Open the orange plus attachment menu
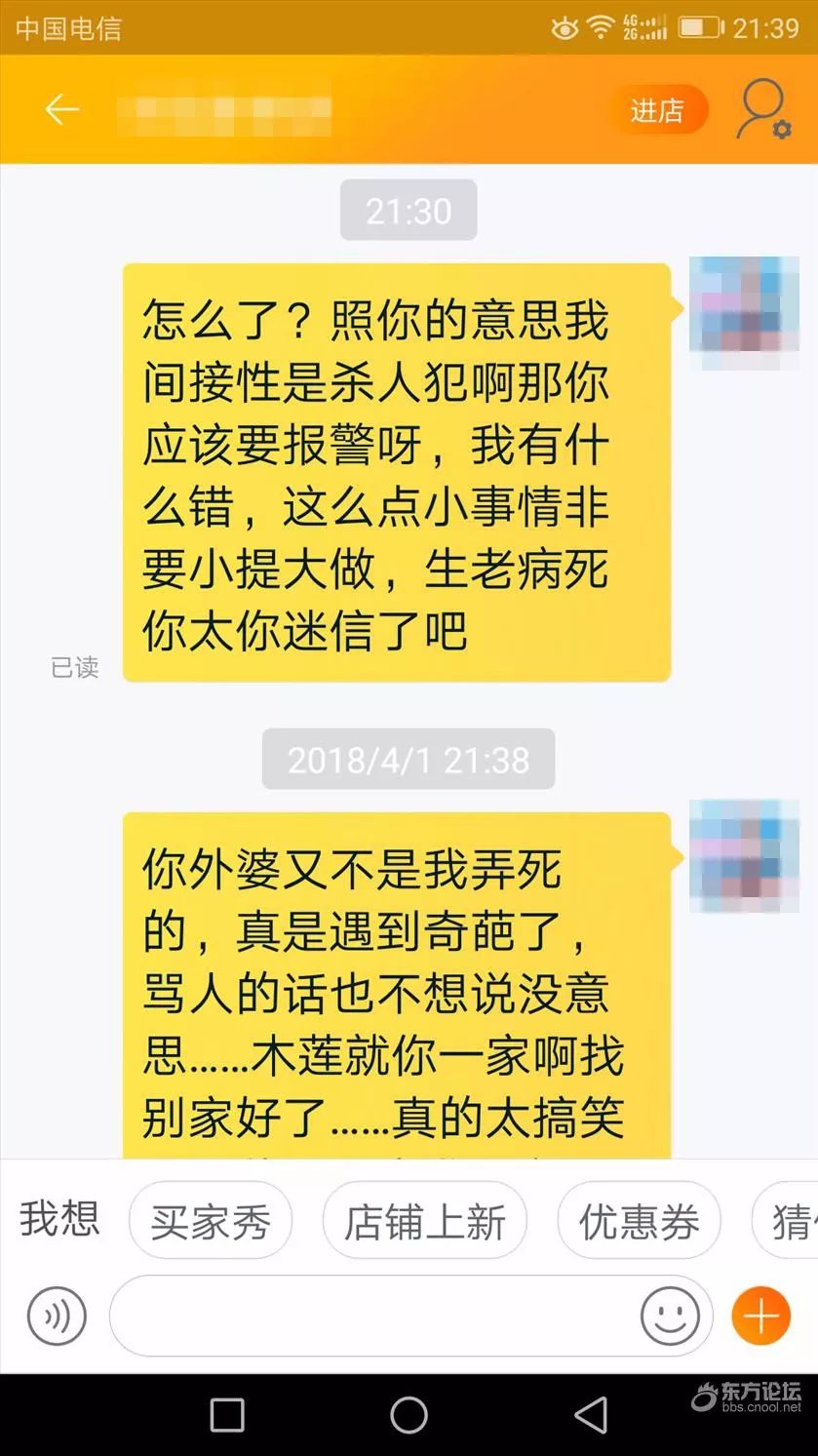The width and height of the screenshot is (818, 1456). [761, 1316]
